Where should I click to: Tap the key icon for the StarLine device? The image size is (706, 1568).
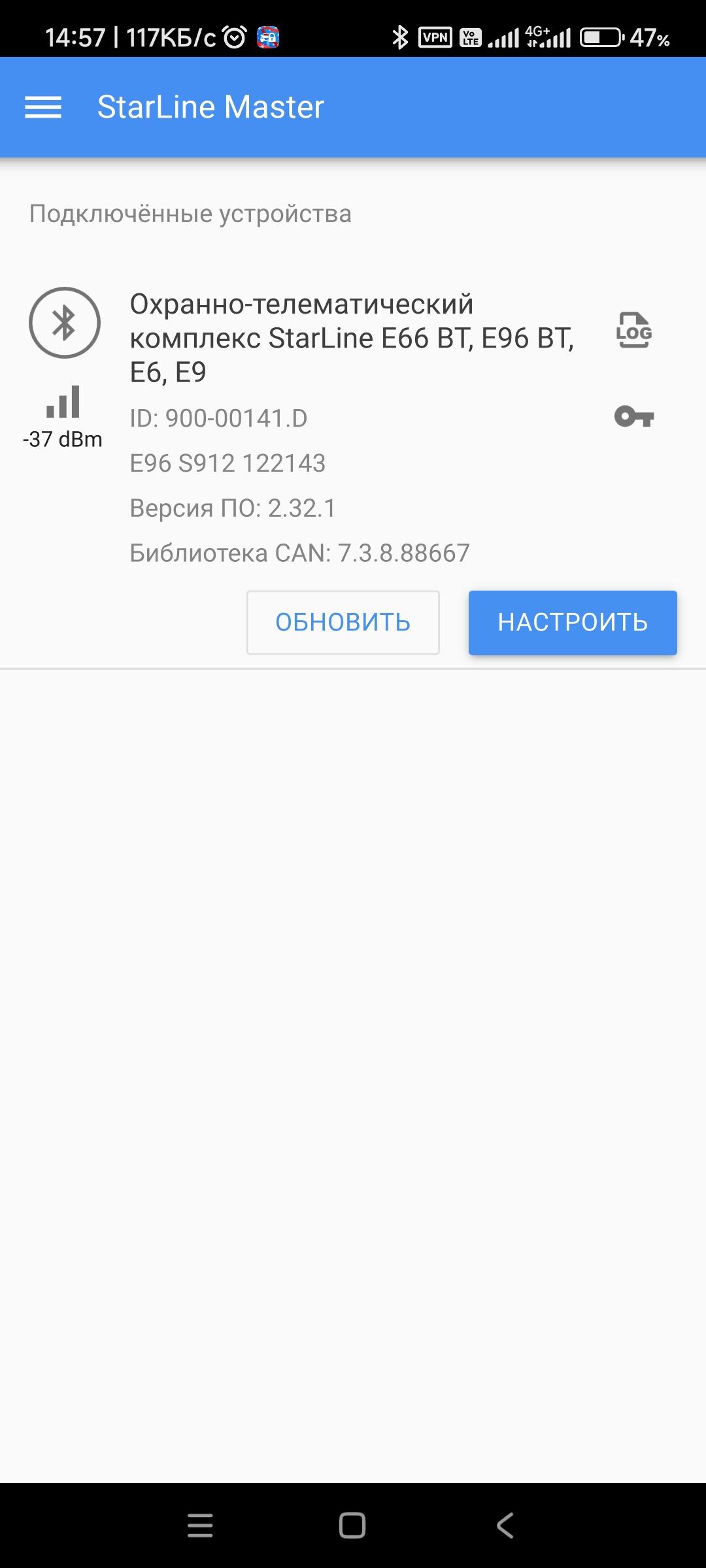click(633, 416)
